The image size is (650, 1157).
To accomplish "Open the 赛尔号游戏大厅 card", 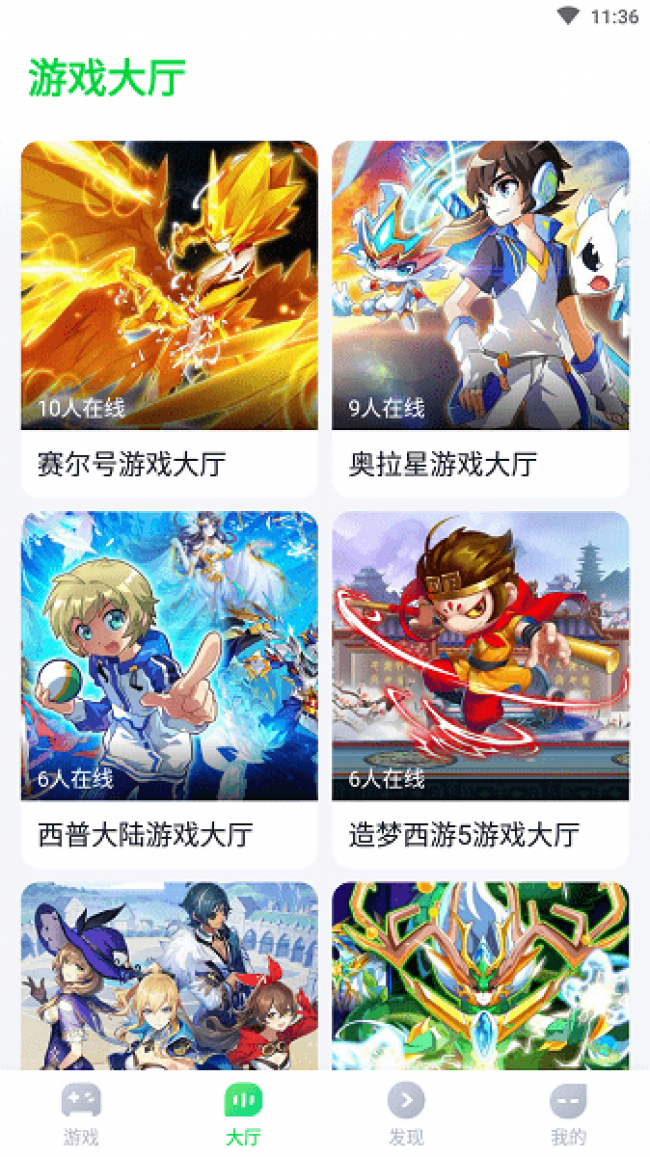I will pos(169,318).
